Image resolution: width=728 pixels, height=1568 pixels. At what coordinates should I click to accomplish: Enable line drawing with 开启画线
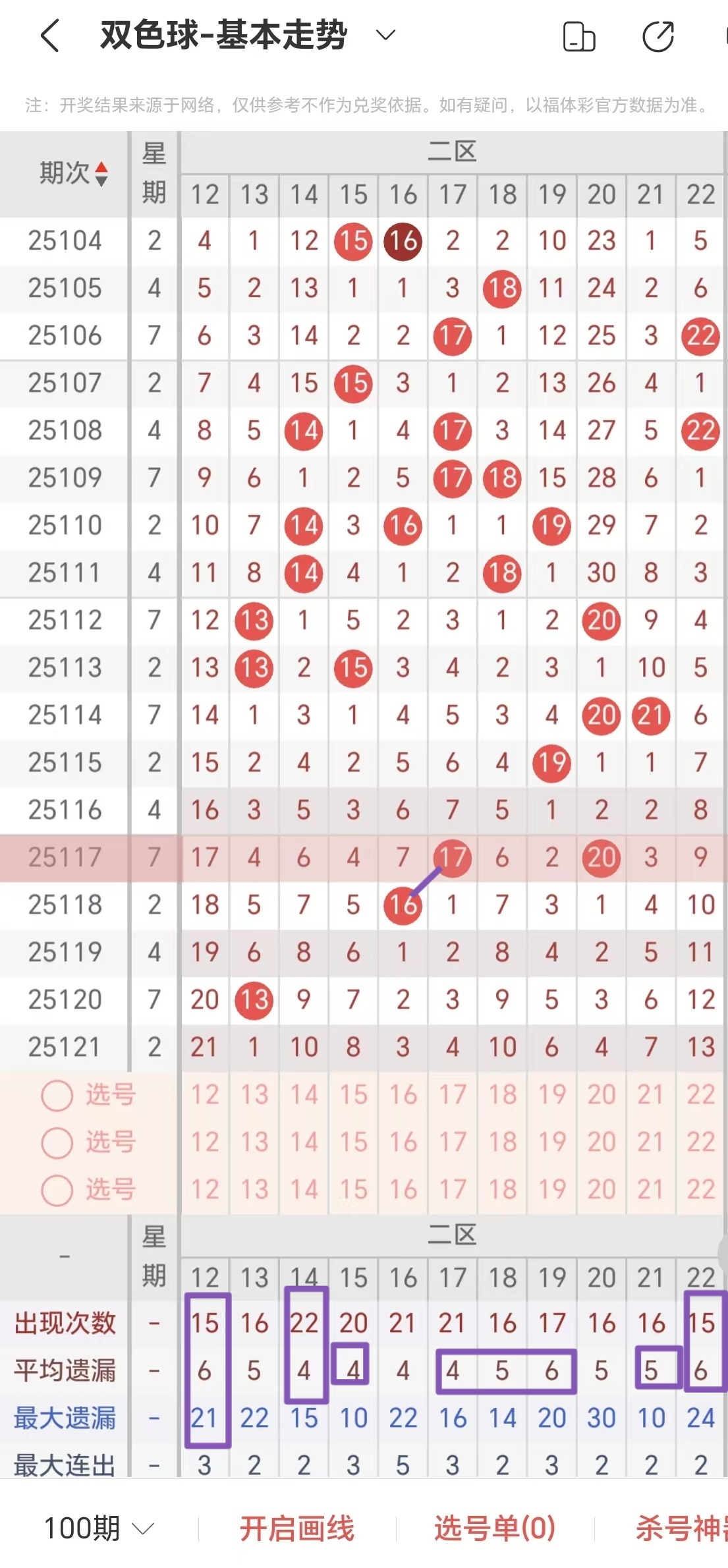pyautogui.click(x=296, y=1528)
